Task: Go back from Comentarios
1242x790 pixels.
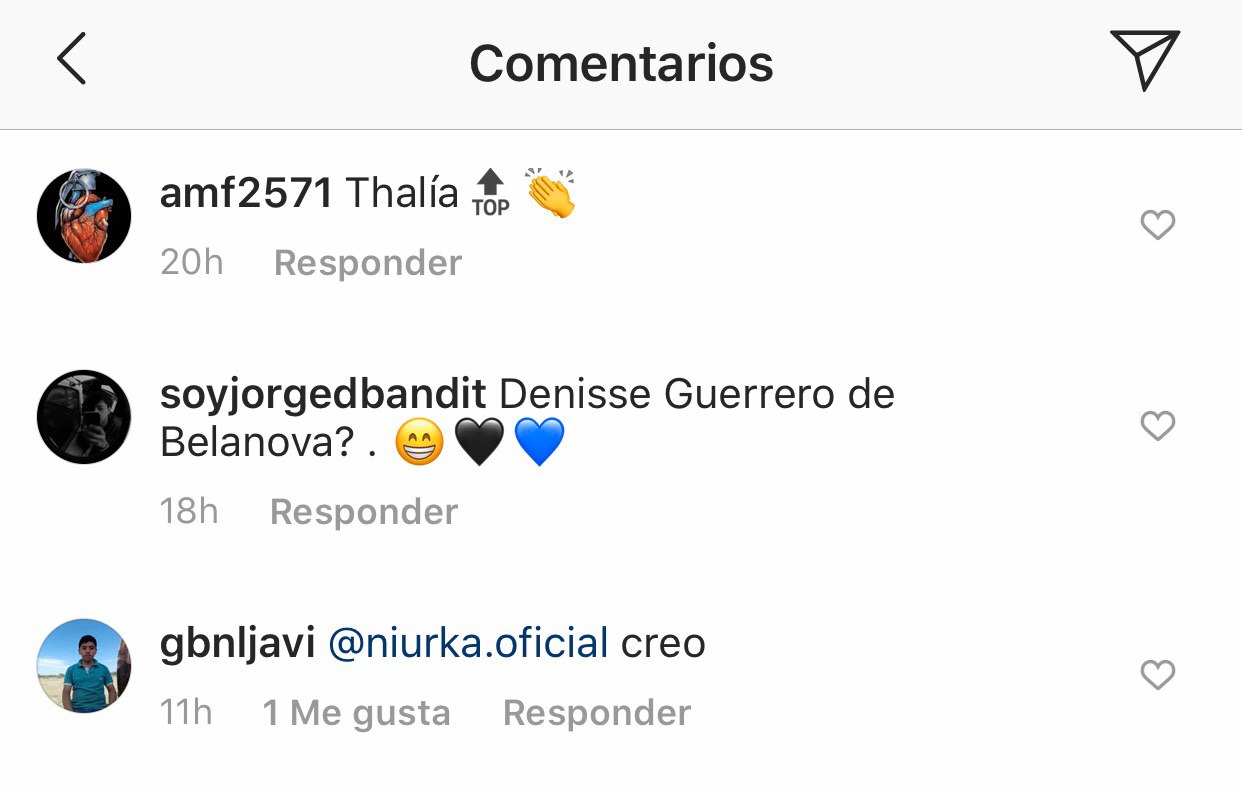Action: [x=71, y=60]
